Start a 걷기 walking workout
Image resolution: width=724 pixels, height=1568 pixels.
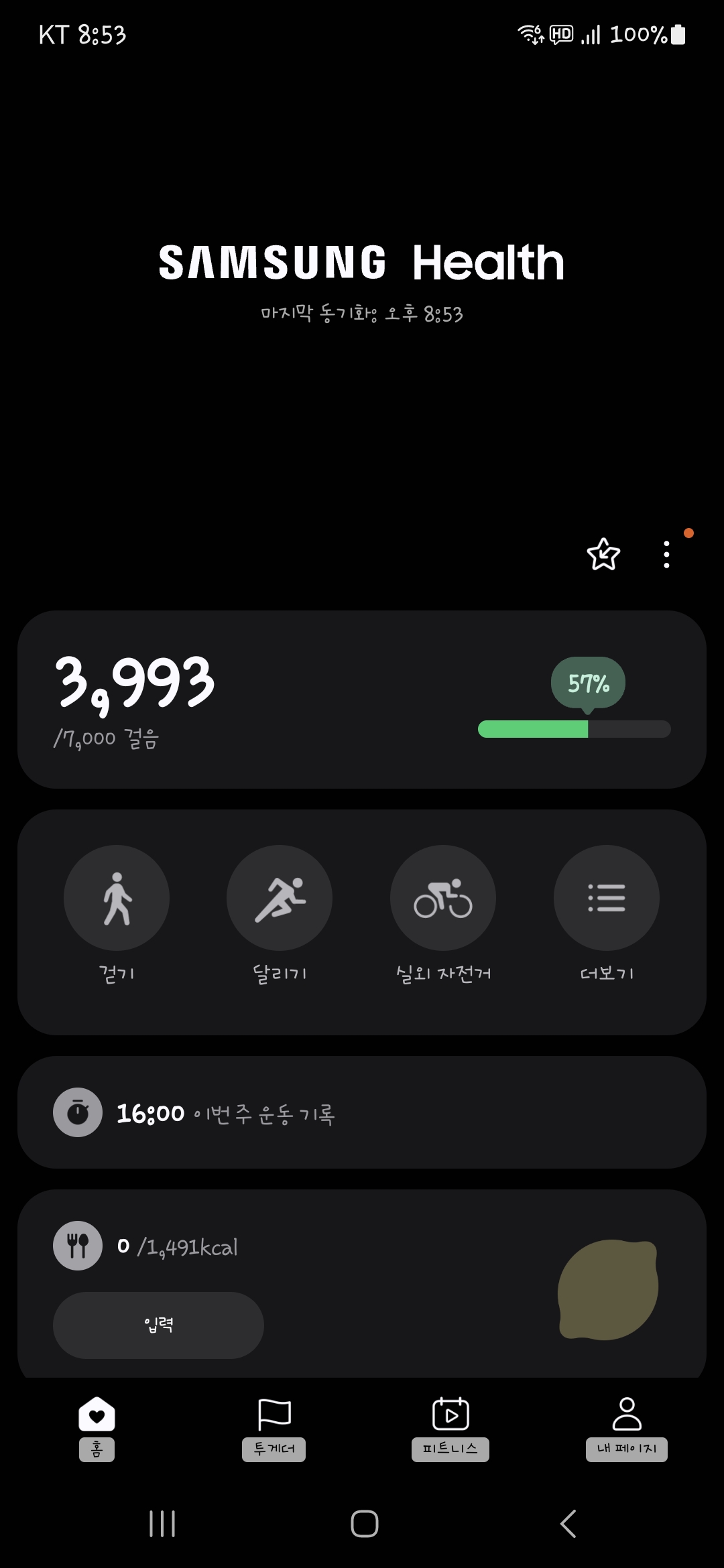point(117,898)
